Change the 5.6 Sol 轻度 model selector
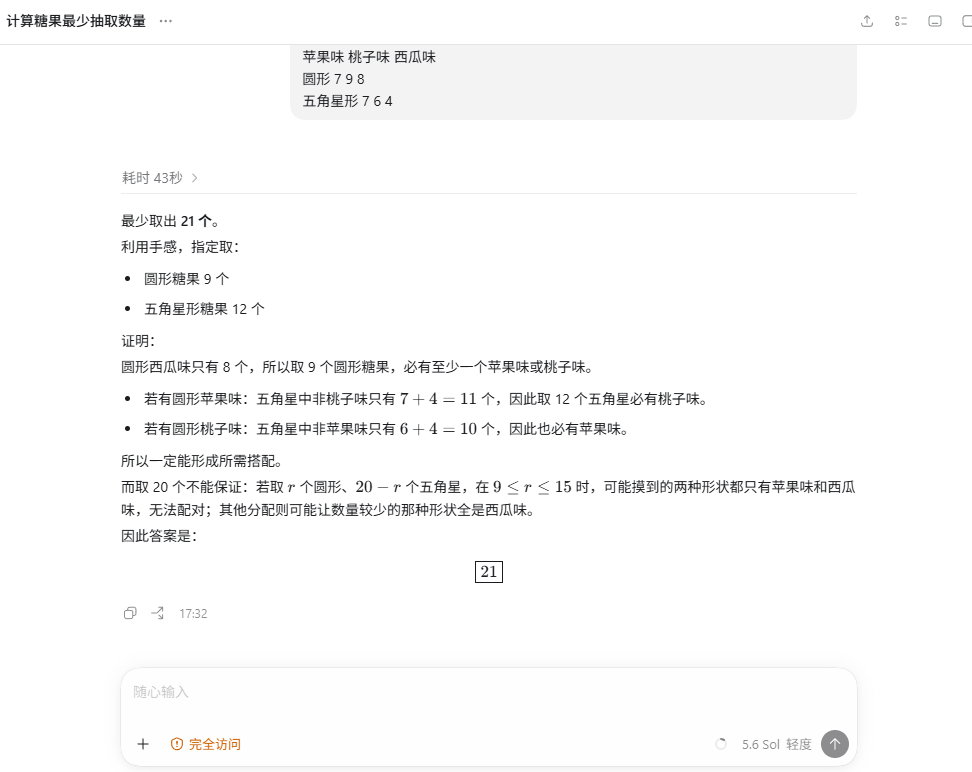Viewport: 972px width, 772px height. click(776, 744)
